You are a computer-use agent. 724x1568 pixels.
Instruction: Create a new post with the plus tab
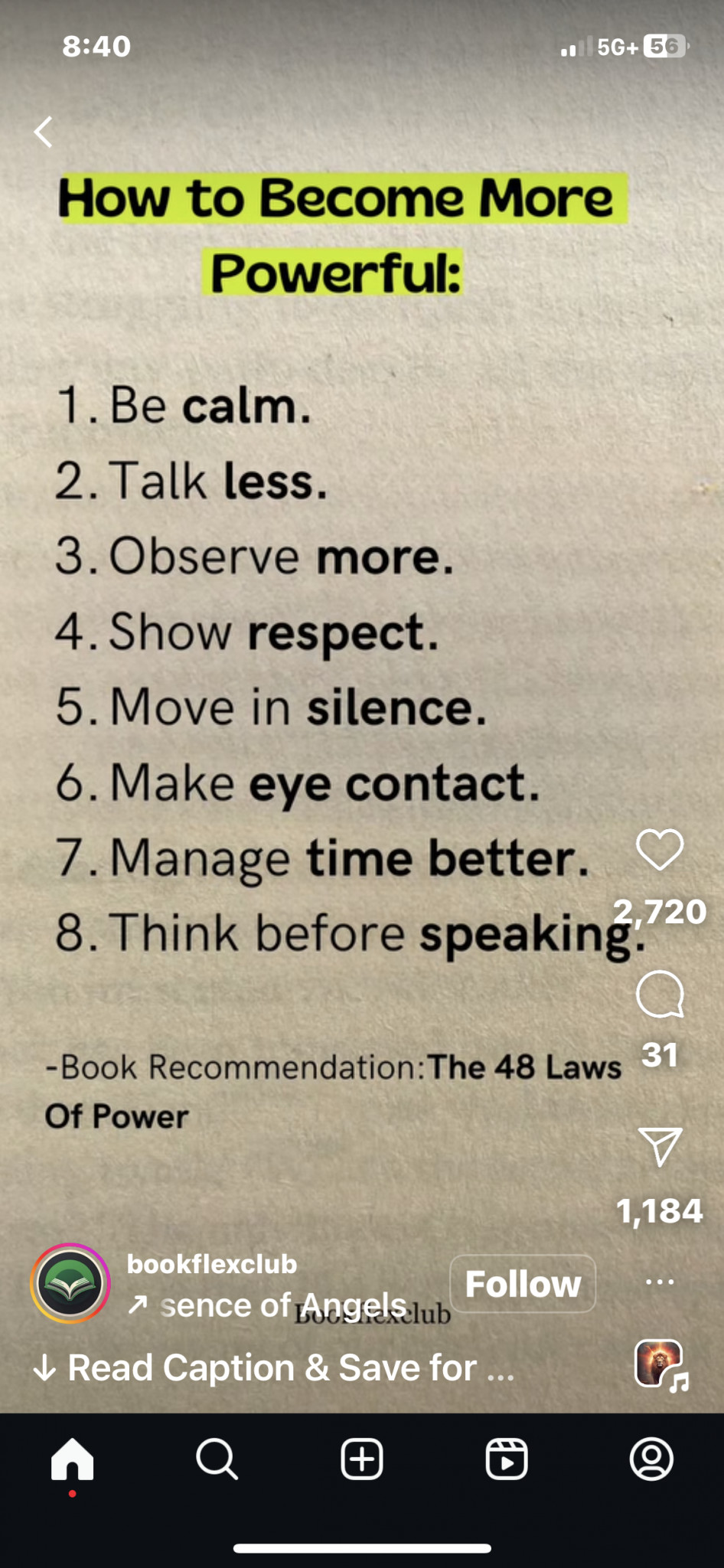(362, 1459)
